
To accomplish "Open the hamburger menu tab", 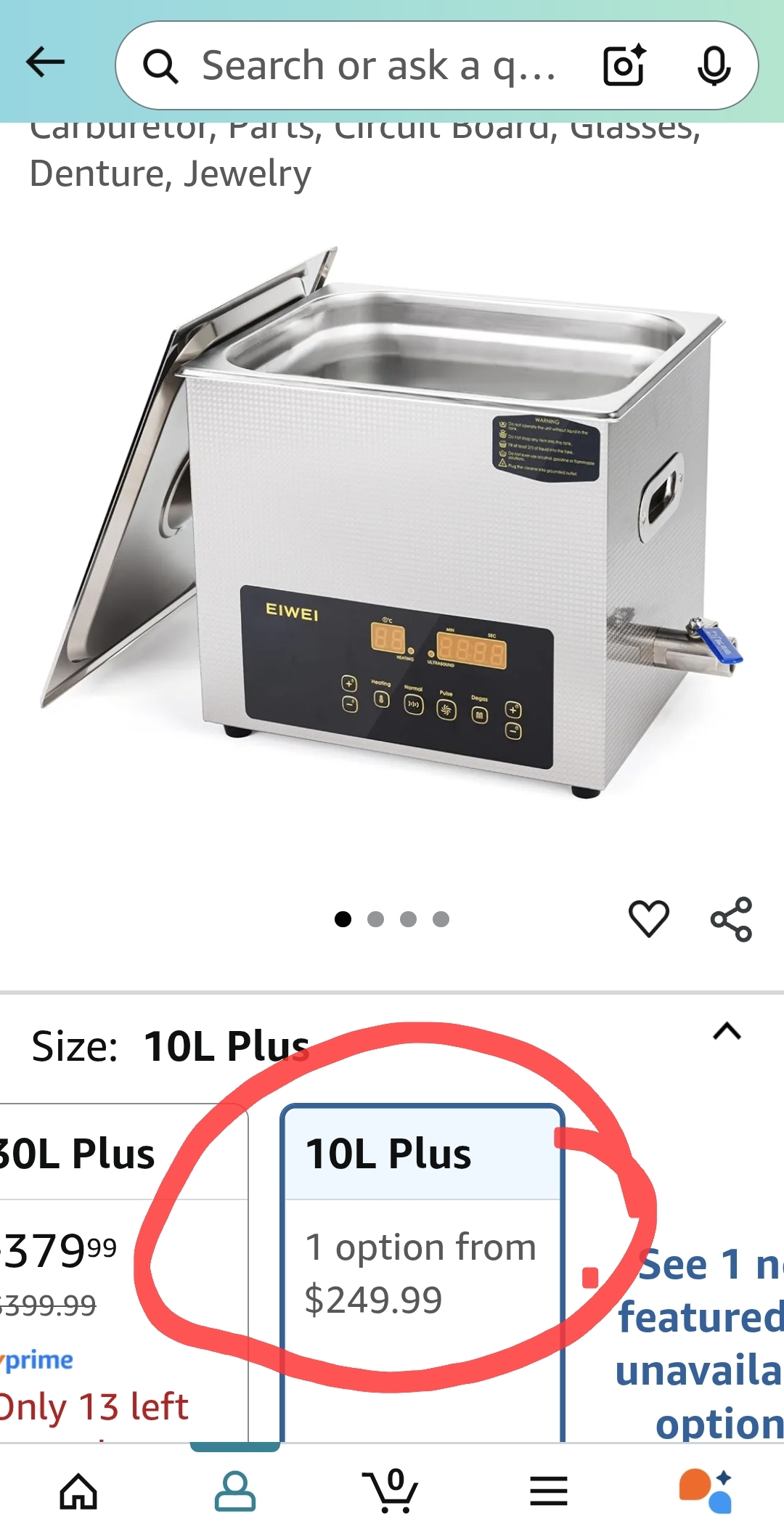I will pos(549,1491).
